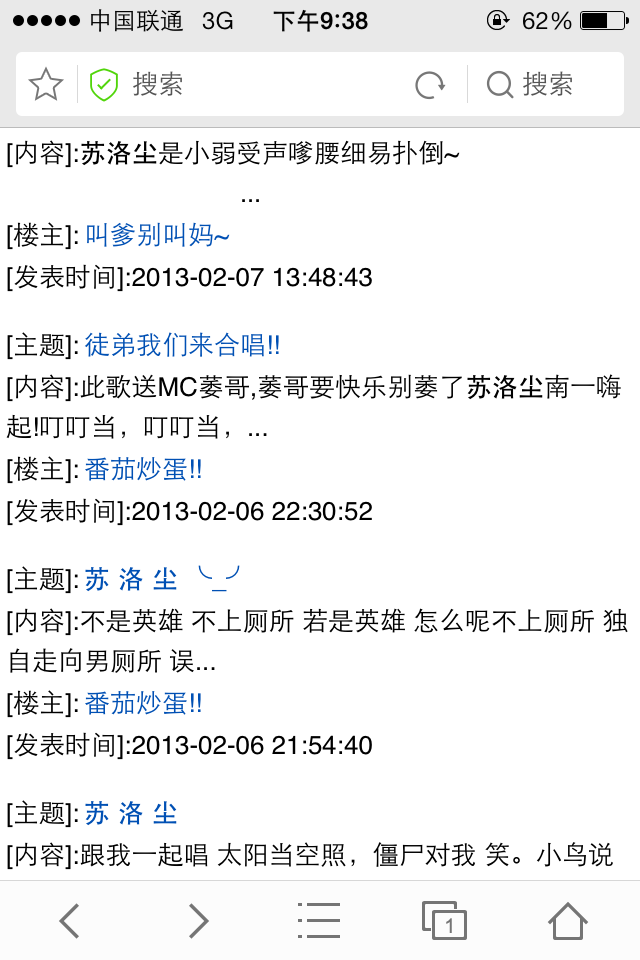
Task: Open the topic 徒弟我们来合唱!!
Action: [x=182, y=345]
